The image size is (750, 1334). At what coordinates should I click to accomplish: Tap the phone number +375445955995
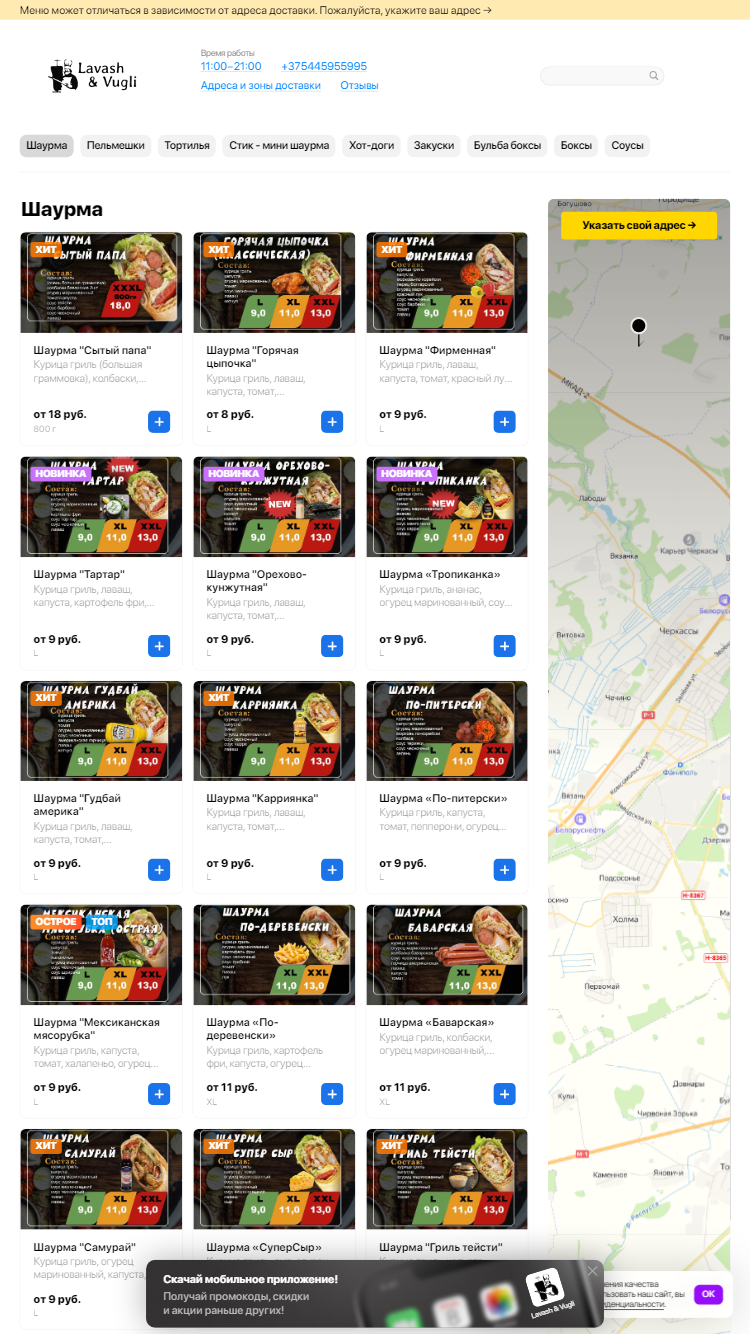pos(324,67)
